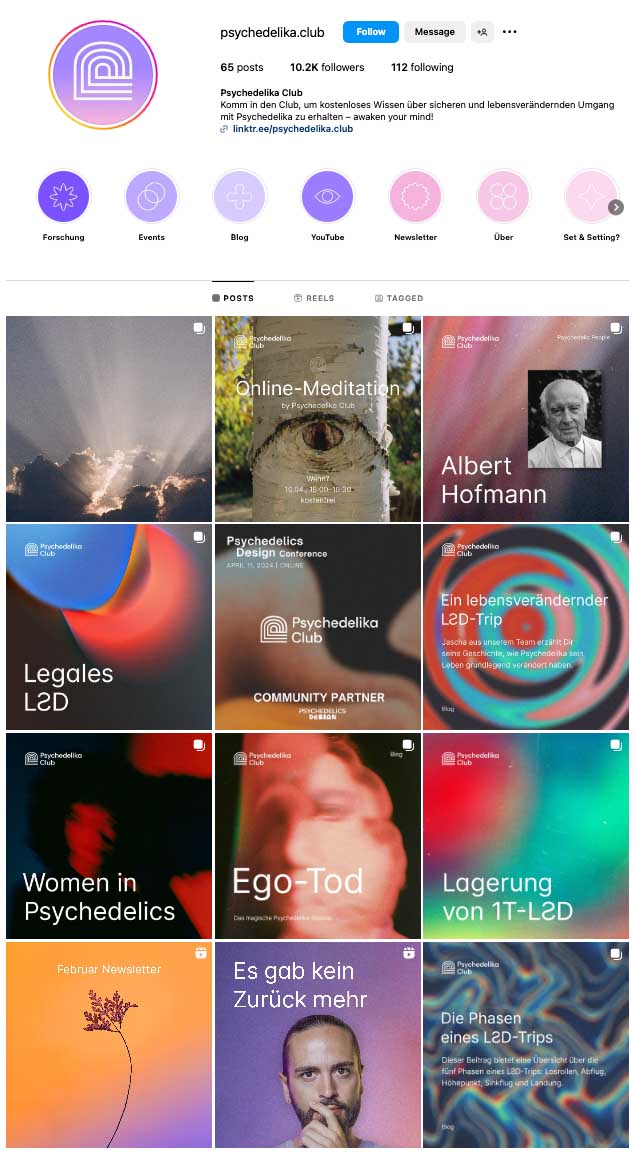Message the Psychedelika Club account
The image size is (634, 1155).
click(434, 32)
